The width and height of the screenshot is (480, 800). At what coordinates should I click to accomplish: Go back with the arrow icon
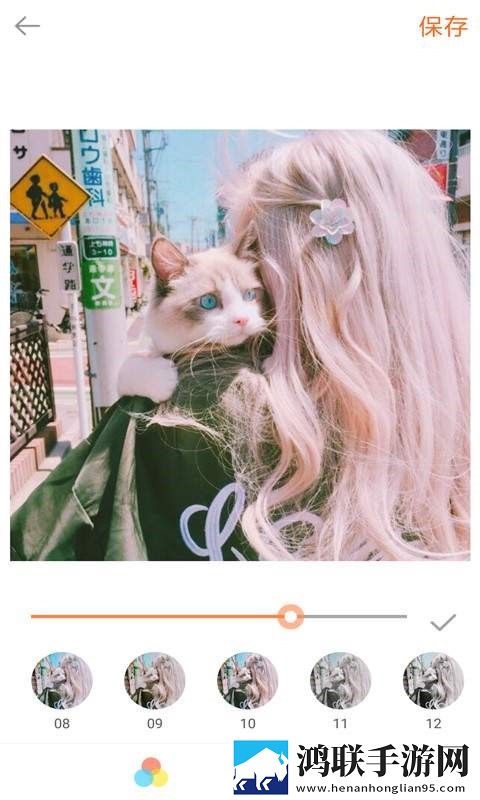[27, 26]
